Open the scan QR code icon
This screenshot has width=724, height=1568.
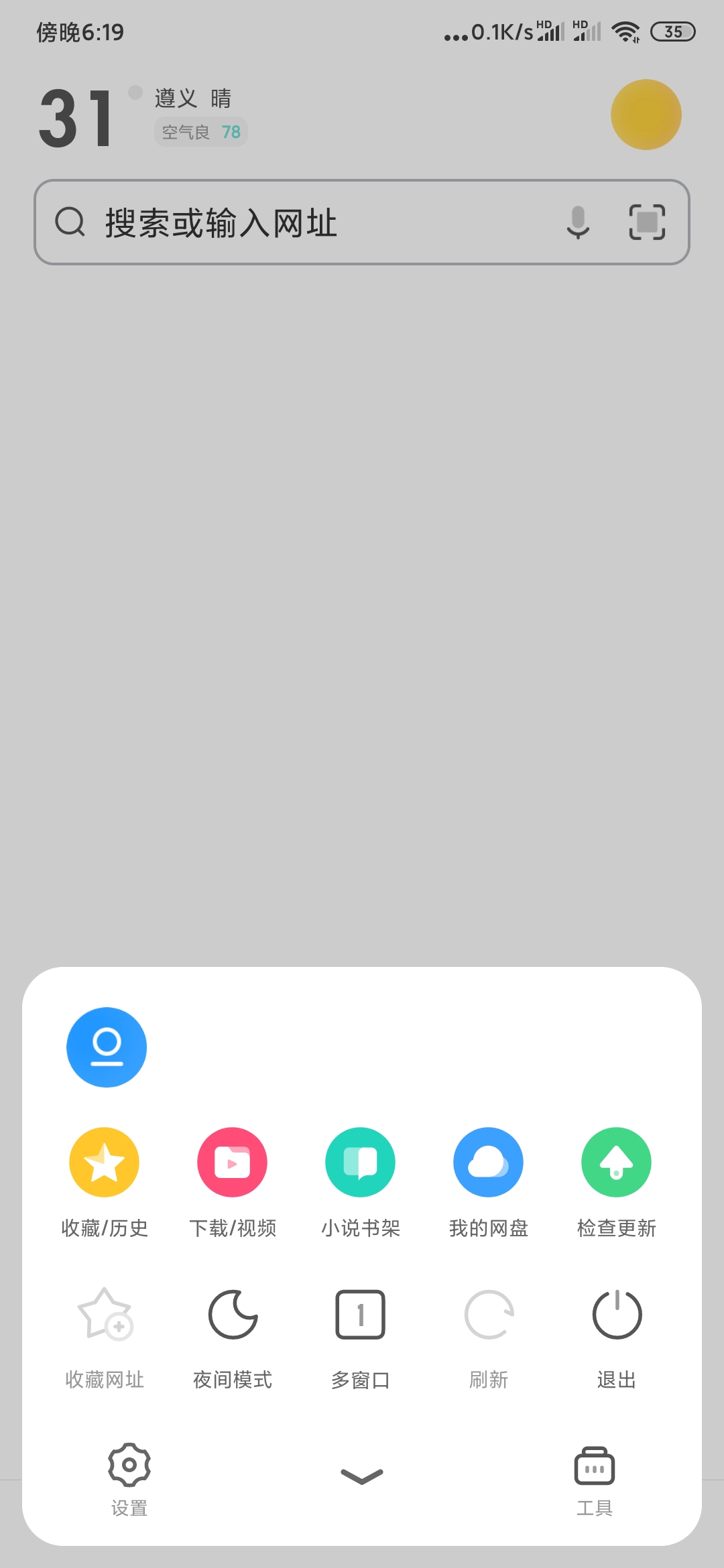coord(647,222)
